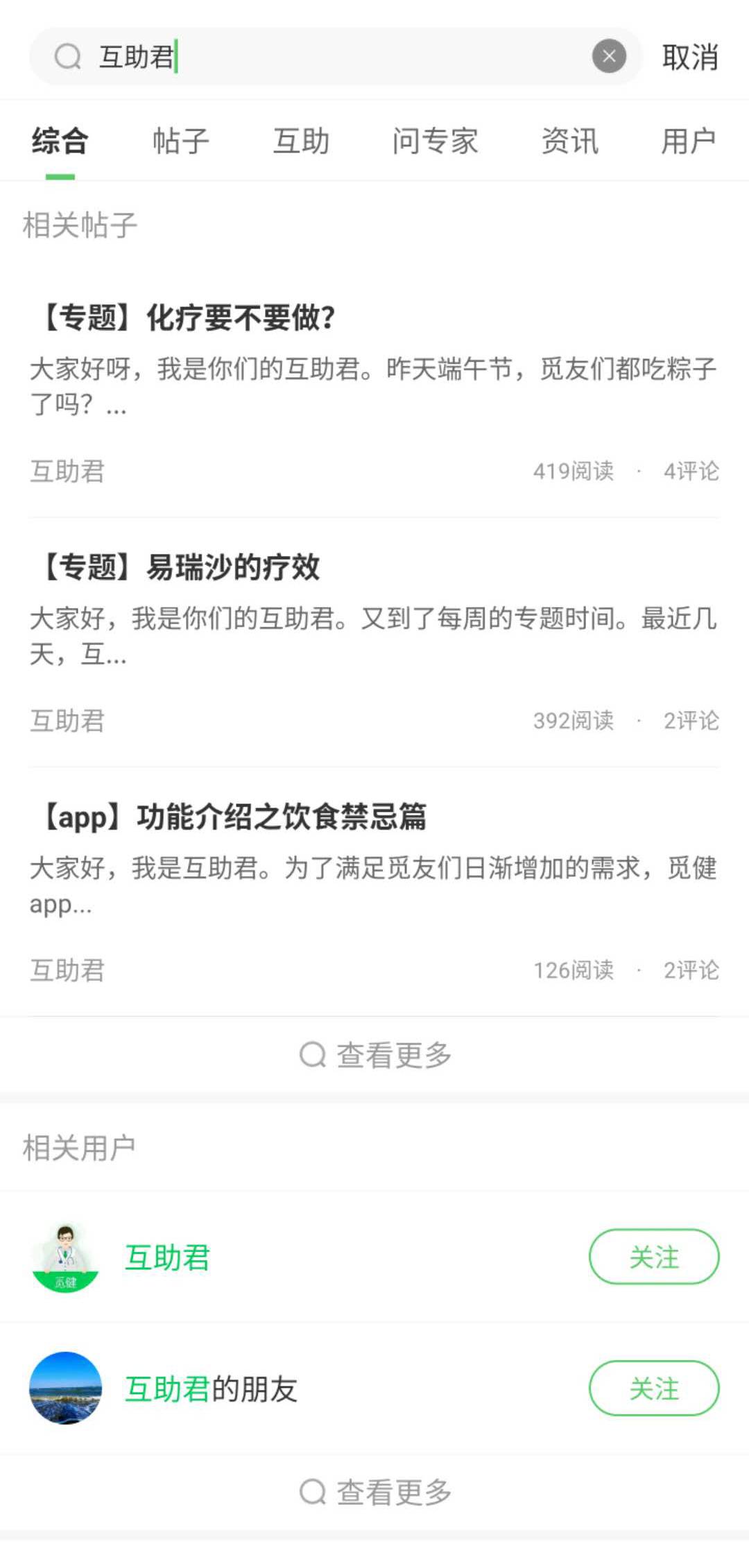This screenshot has height=1568, width=749.
Task: Open the profile of 互助君的朋友
Action: (x=211, y=1389)
